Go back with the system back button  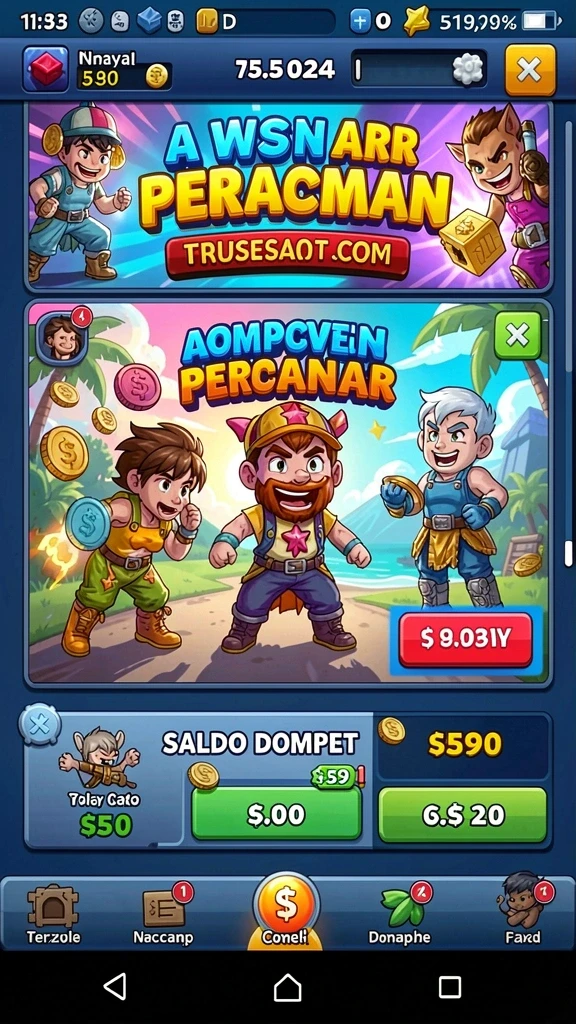click(x=115, y=986)
